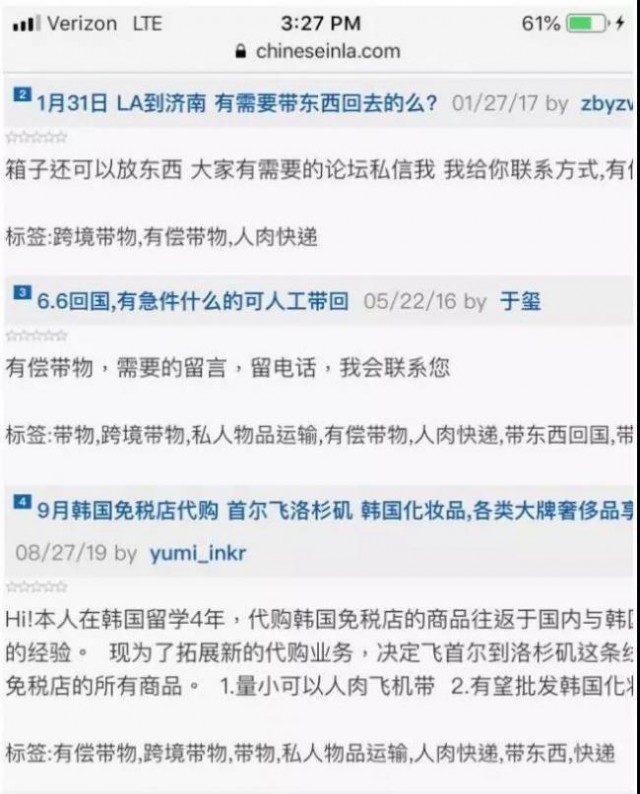
Task: Open the post '6.6回国,有急件什么的可人工带回'
Action: (192, 300)
